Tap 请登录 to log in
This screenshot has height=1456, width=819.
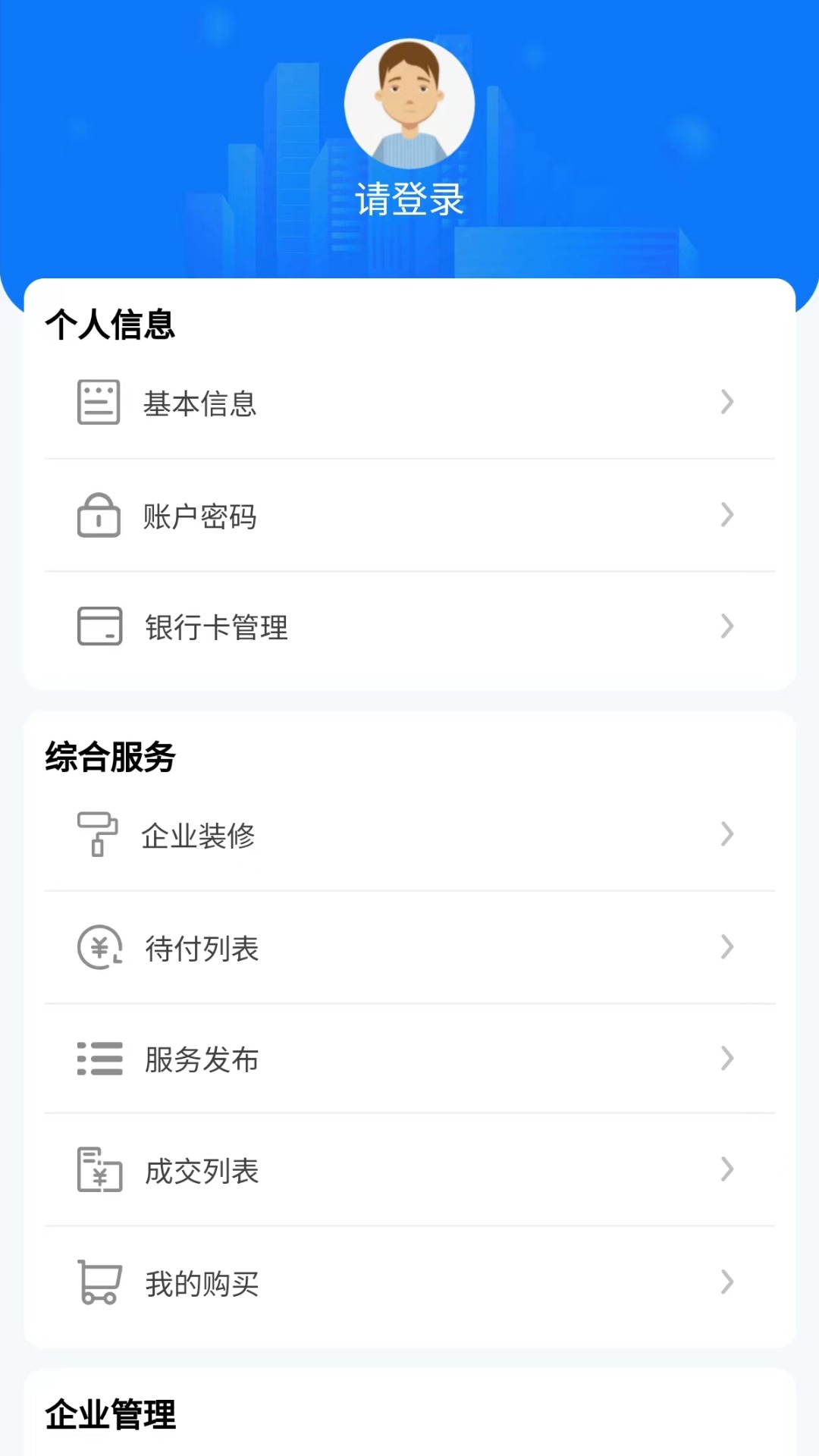pyautogui.click(x=409, y=197)
